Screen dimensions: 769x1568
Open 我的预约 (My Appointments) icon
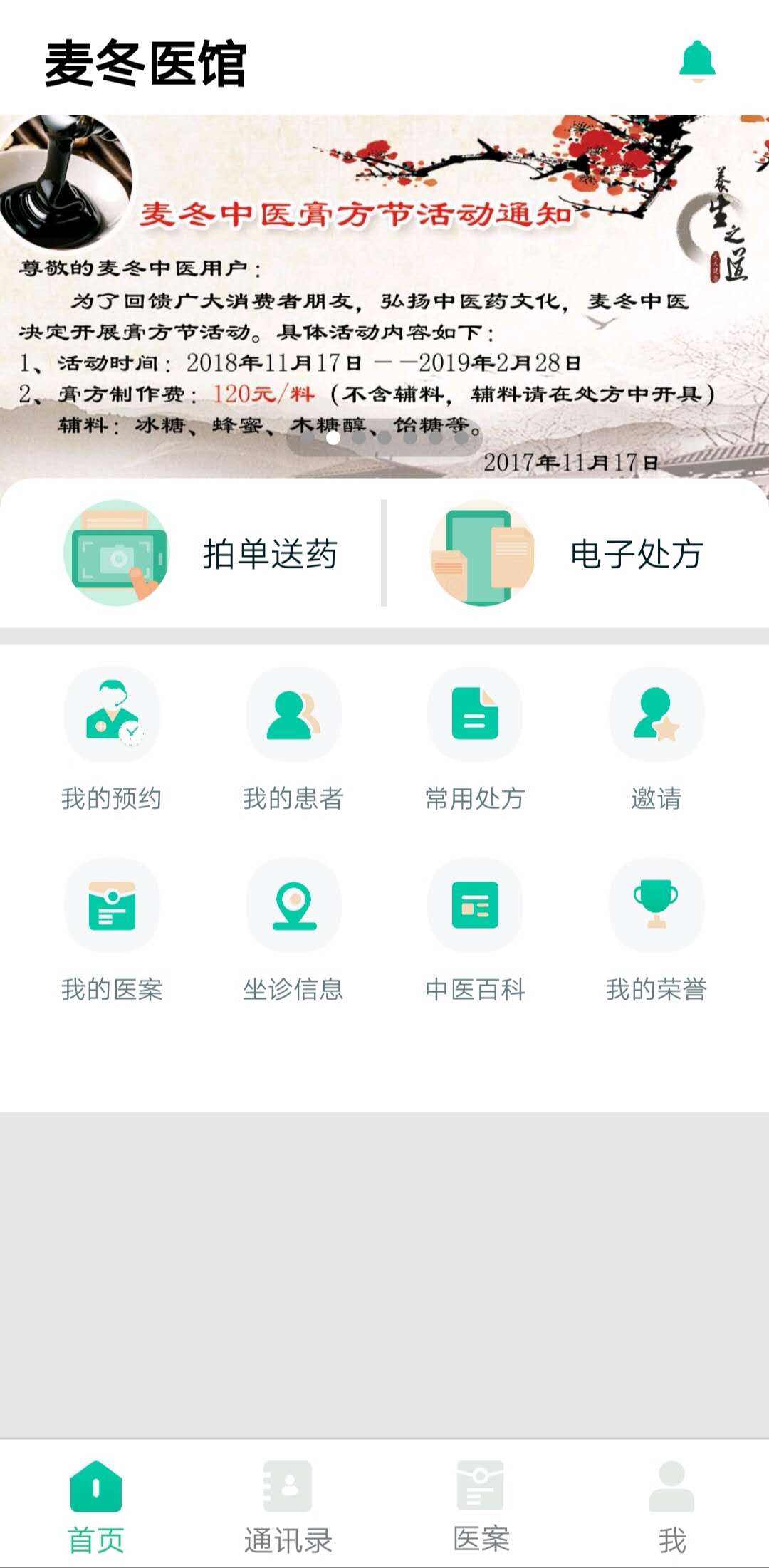[112, 716]
